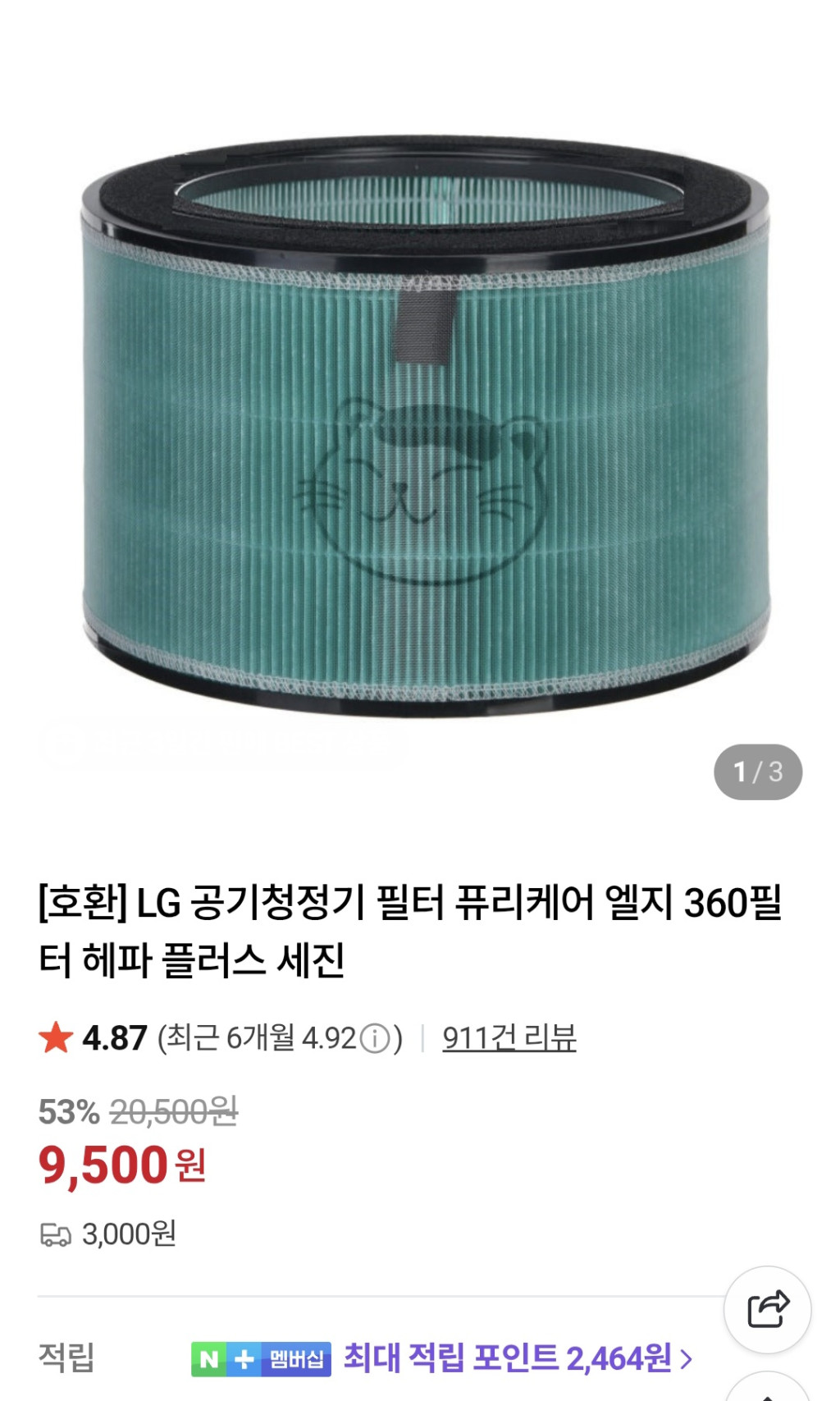Open the air purifier filter product image
840x1401 pixels.
click(425, 427)
